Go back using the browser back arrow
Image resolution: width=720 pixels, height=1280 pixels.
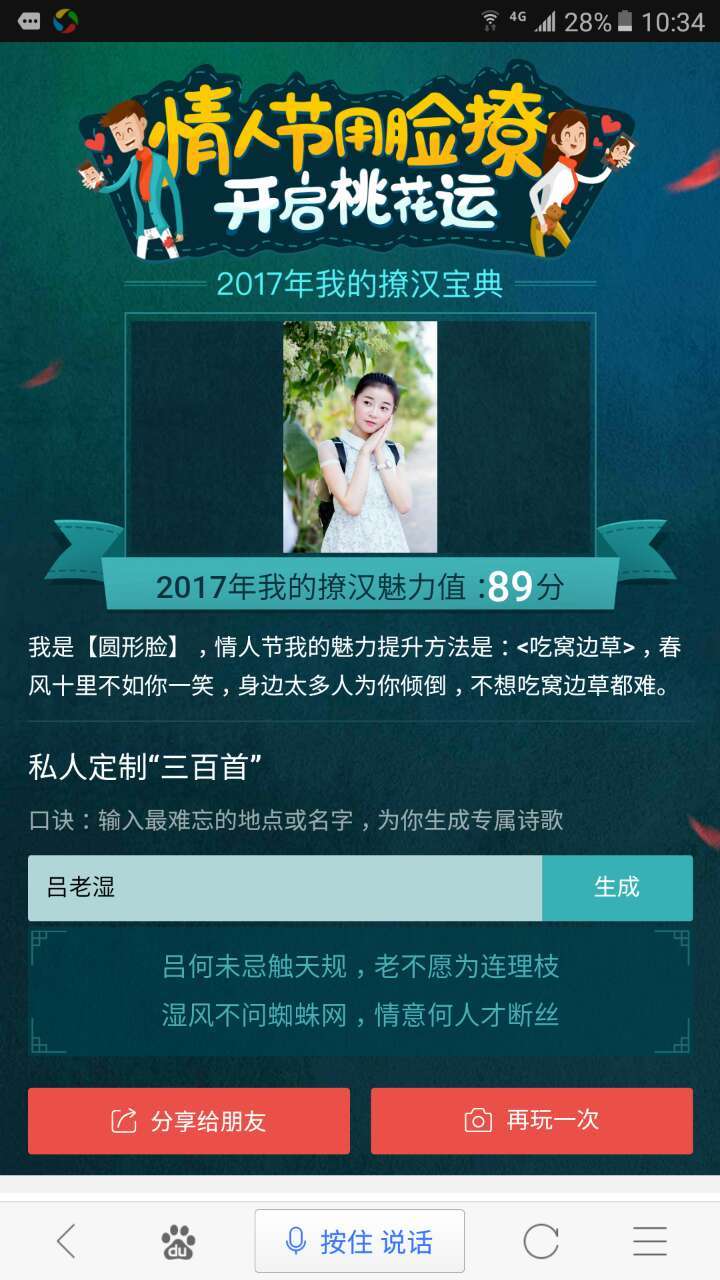(66, 1241)
